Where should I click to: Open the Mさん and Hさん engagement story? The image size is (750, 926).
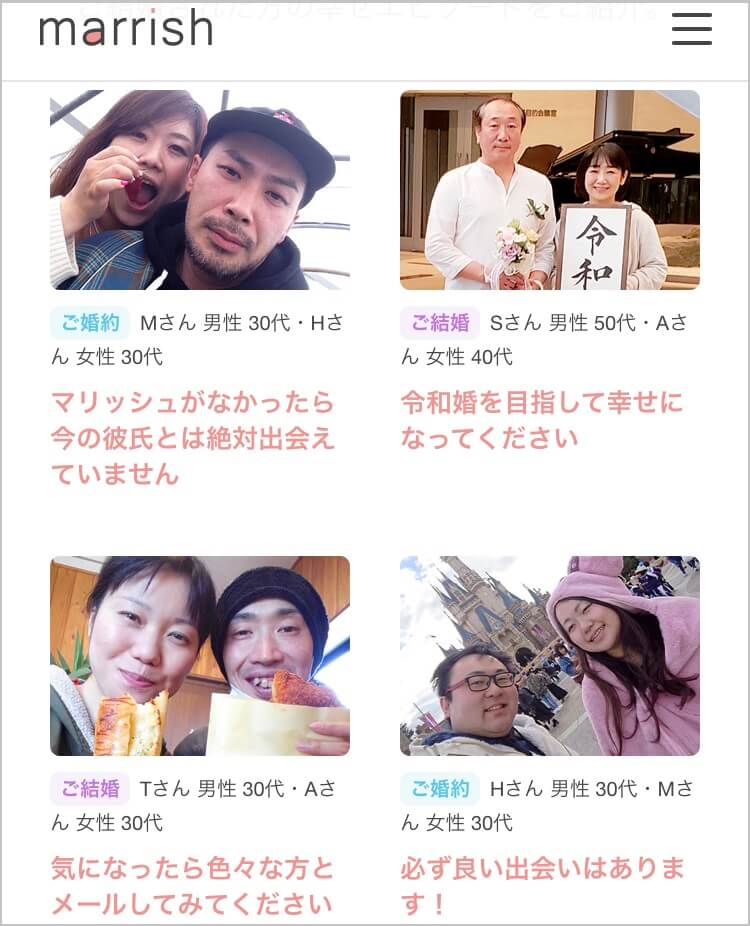click(200, 190)
